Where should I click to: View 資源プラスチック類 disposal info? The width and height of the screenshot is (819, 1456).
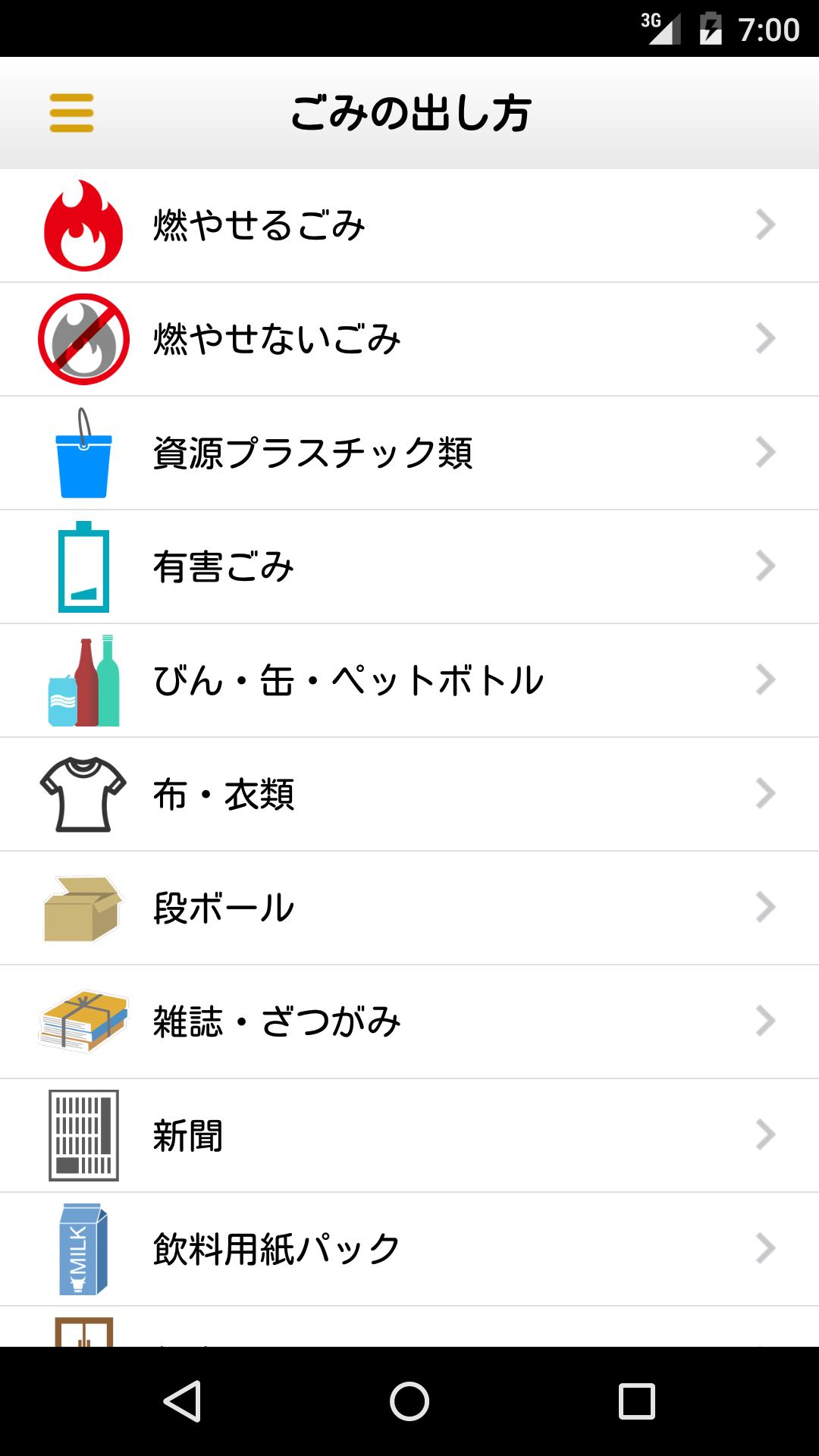(409, 453)
